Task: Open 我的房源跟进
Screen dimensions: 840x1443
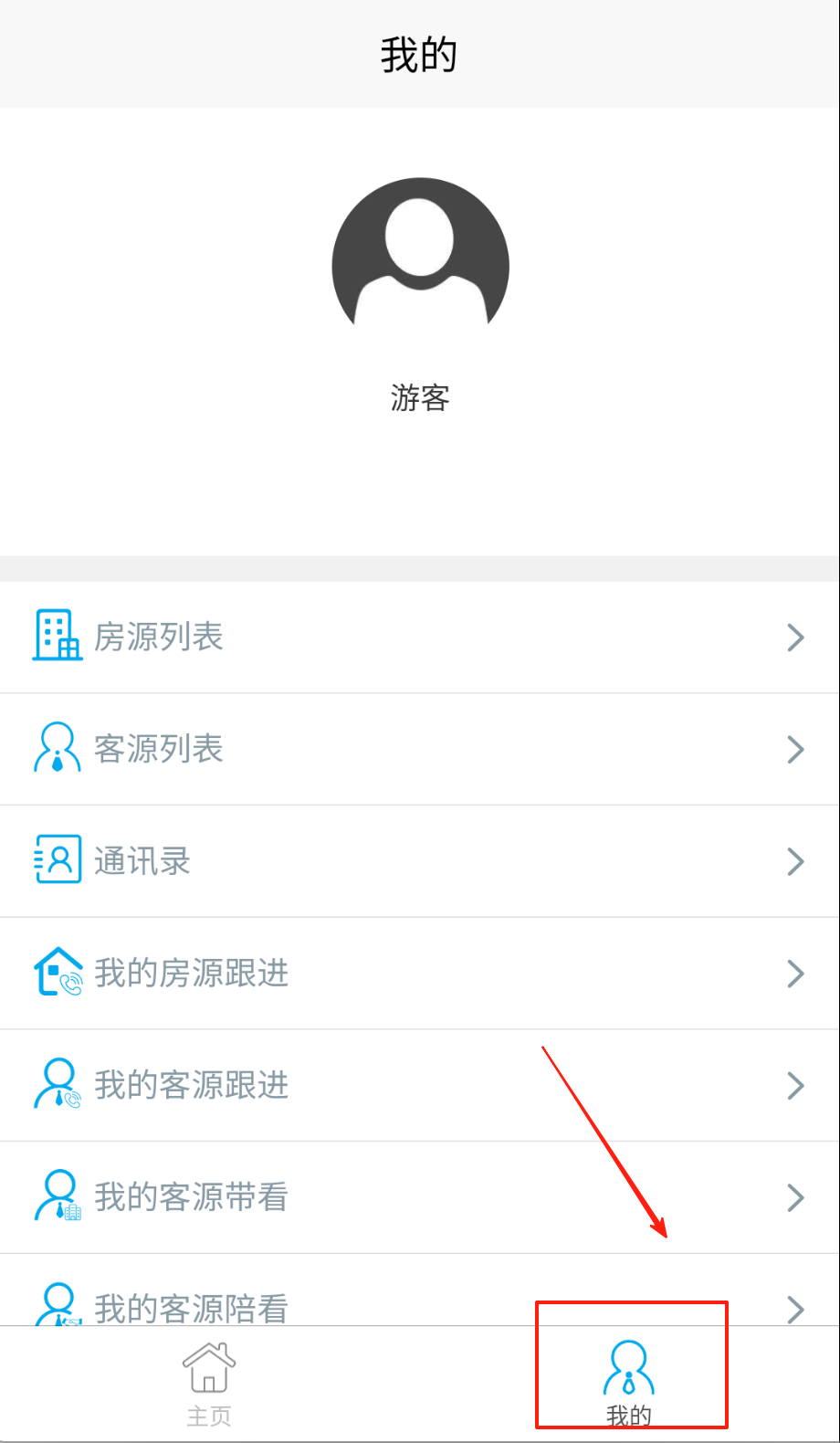Action: pyautogui.click(x=419, y=974)
